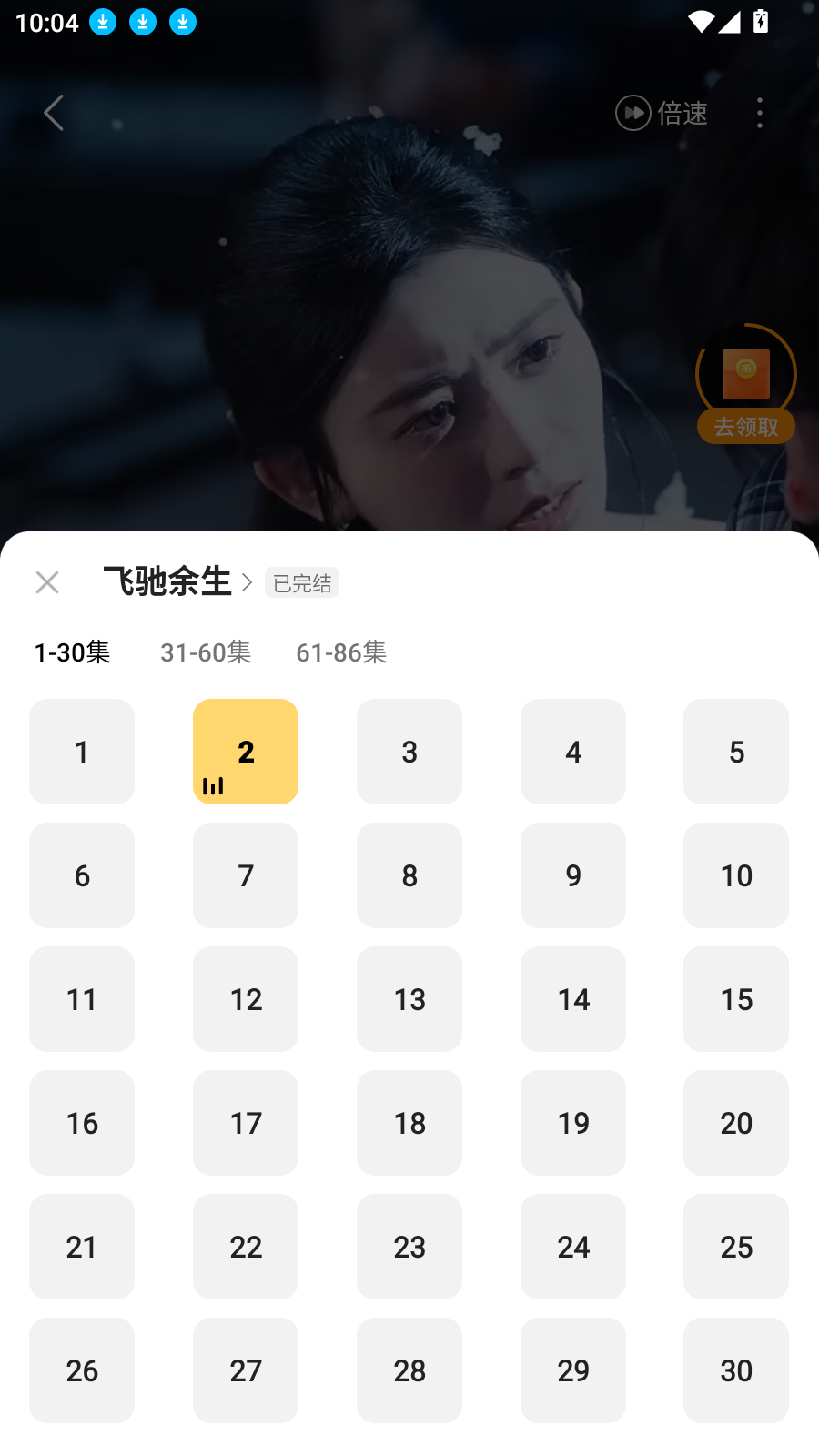Choose episode 8
Screen dimensions: 819x1456
[409, 875]
